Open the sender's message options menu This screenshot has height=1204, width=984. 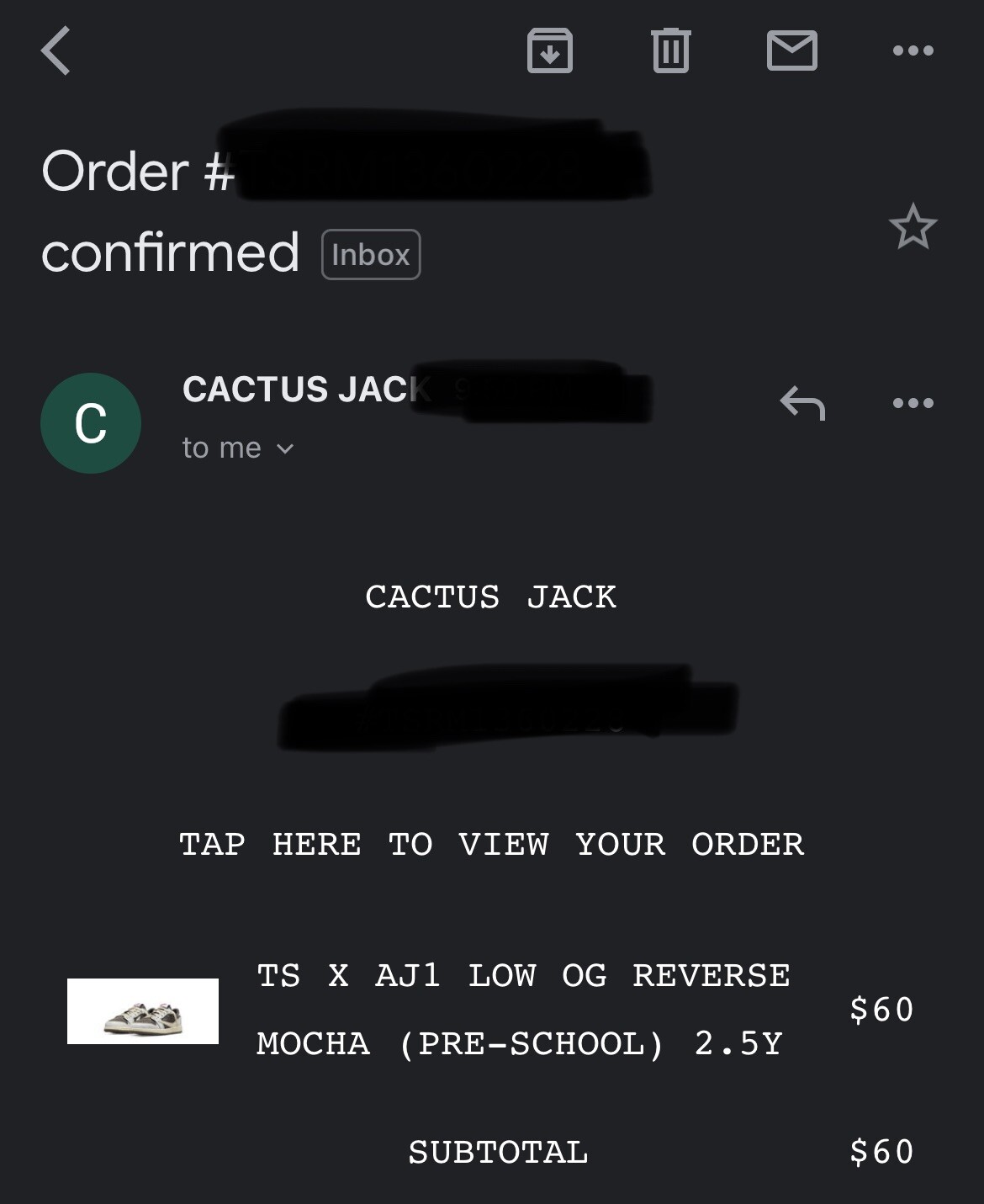pyautogui.click(x=913, y=403)
